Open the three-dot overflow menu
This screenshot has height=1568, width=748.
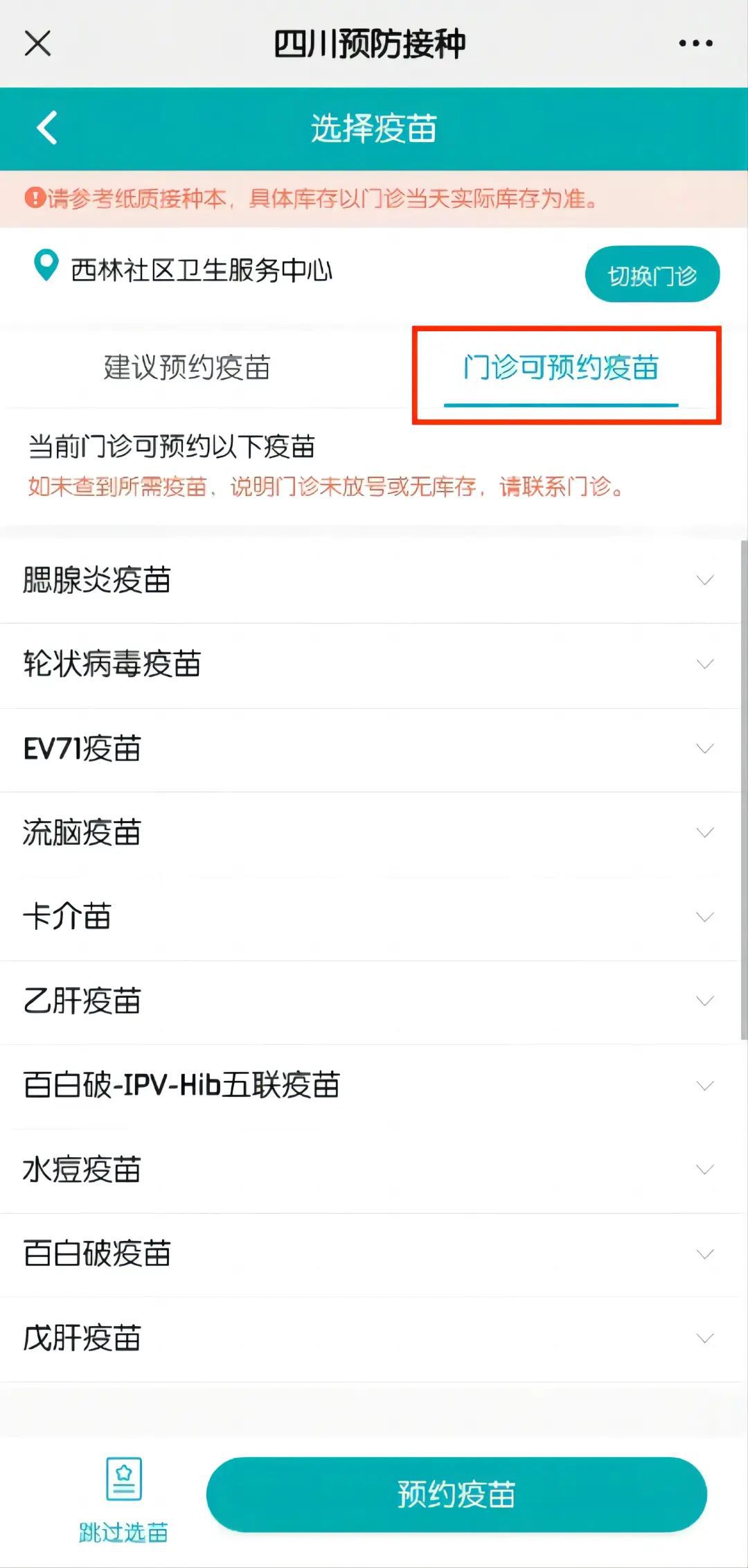695,43
